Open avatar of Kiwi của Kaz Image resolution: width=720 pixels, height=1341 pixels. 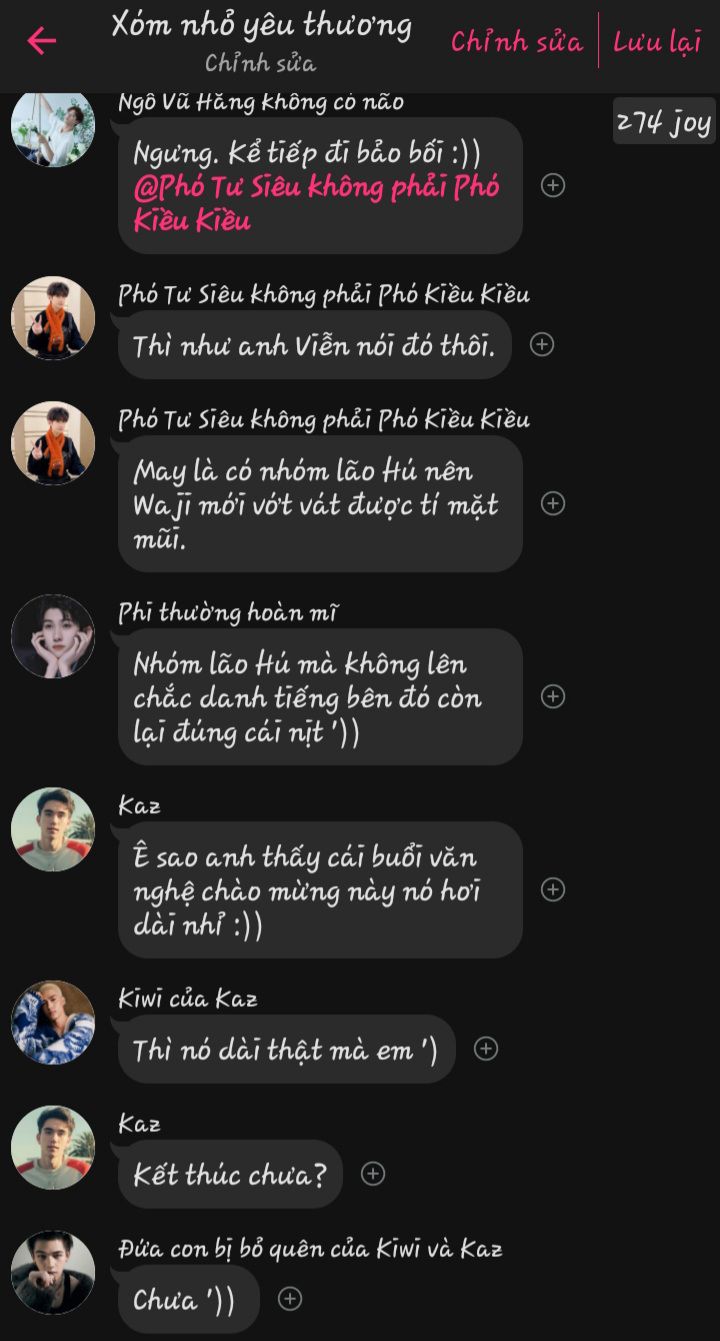pyautogui.click(x=53, y=1022)
